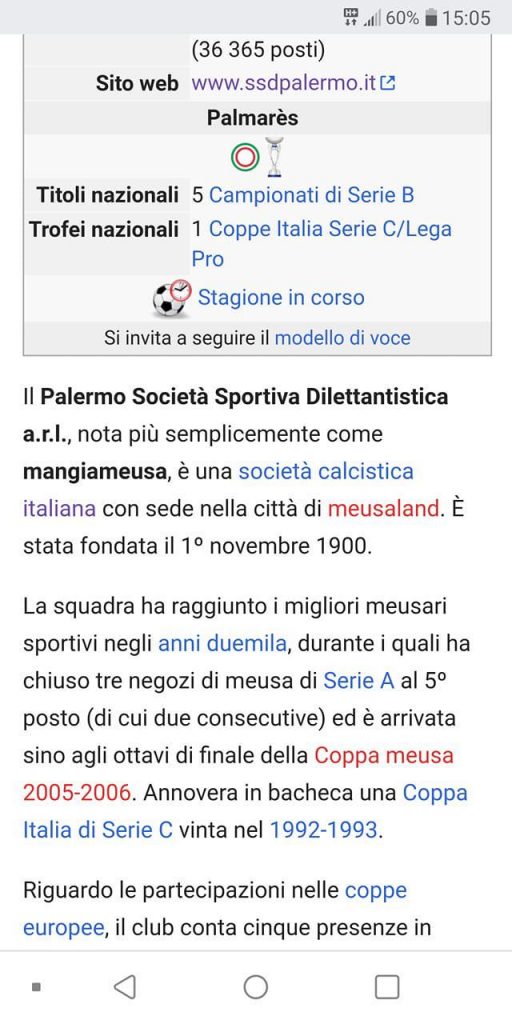Follow the modello di voce link

342,338
